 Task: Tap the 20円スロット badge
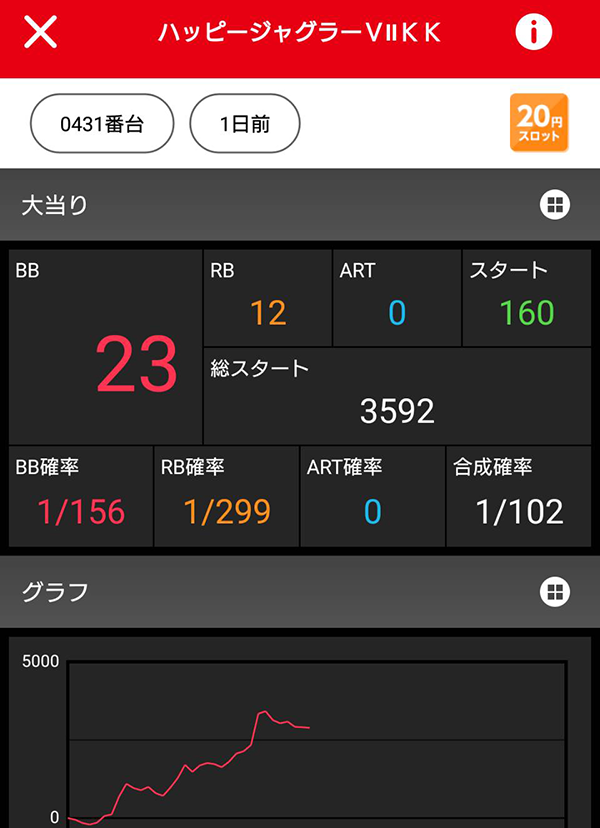point(539,123)
